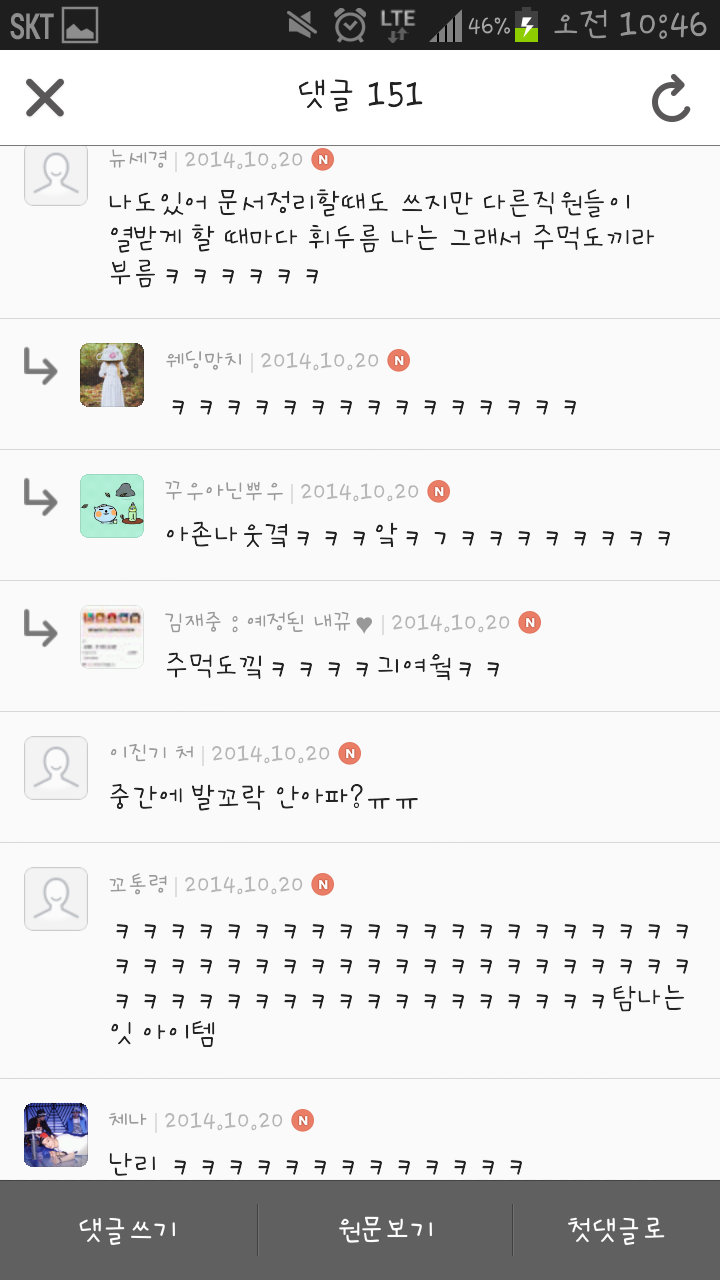Open 체나's profile photo

56,1135
